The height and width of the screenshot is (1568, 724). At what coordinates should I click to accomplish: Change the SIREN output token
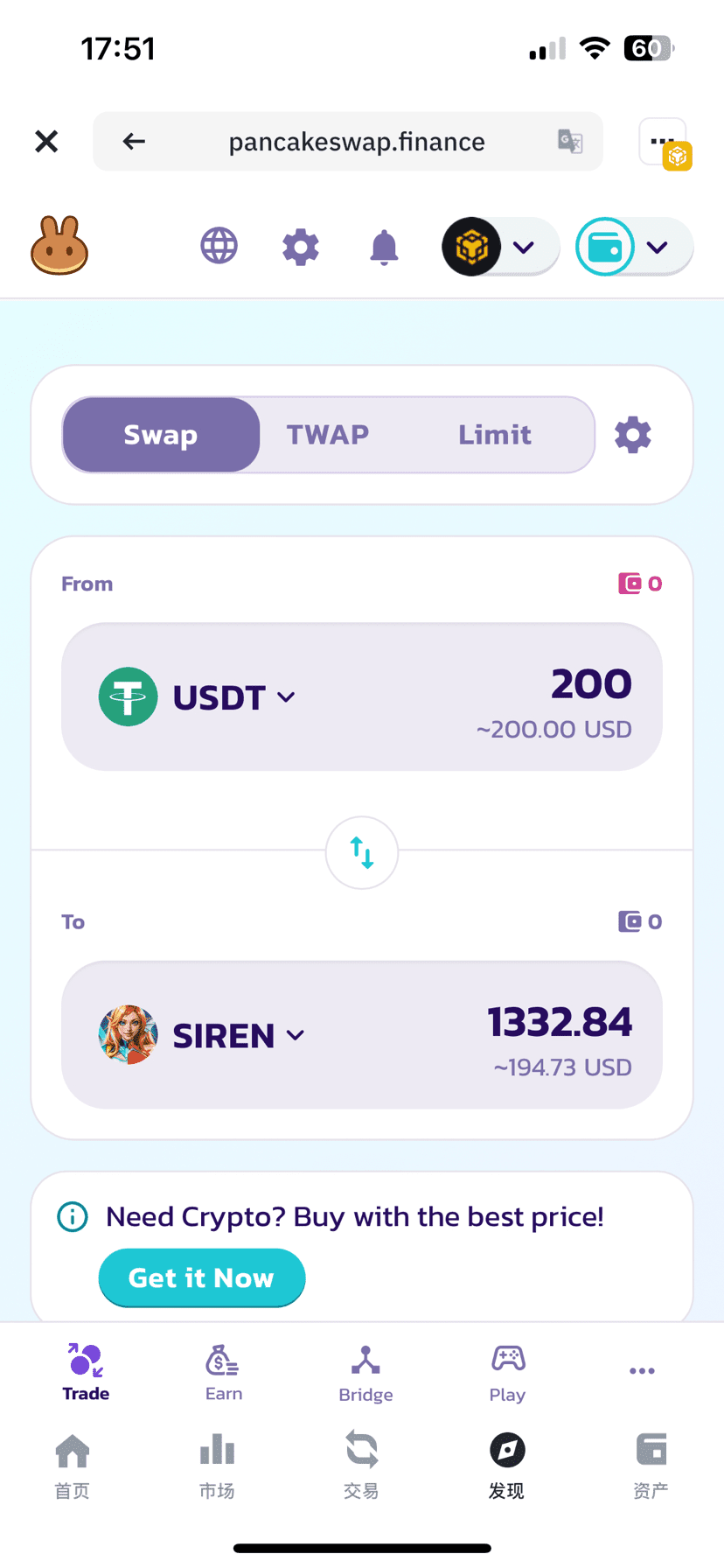204,1035
